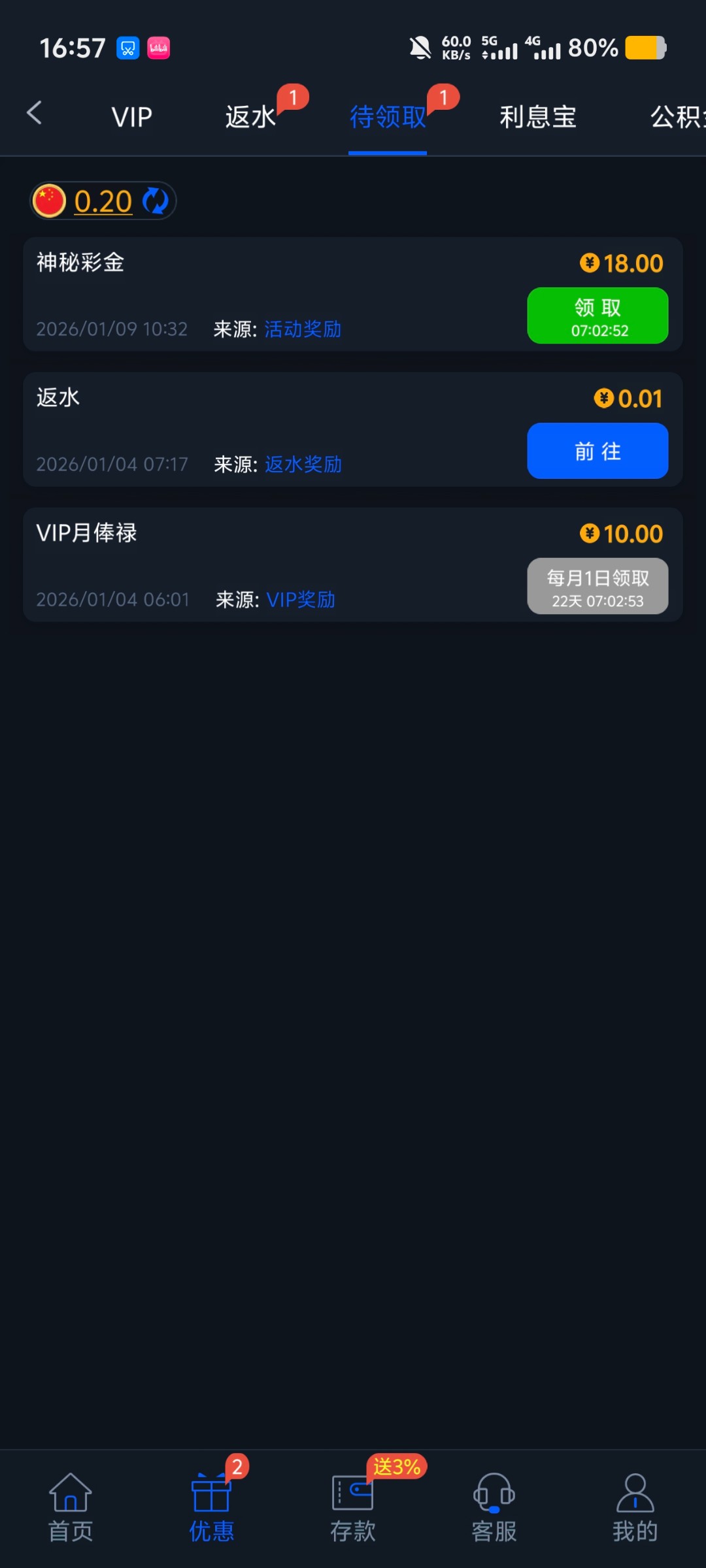Screen dimensions: 706x1568
Task: Tap 前往 on the 返水 reward
Action: click(597, 451)
